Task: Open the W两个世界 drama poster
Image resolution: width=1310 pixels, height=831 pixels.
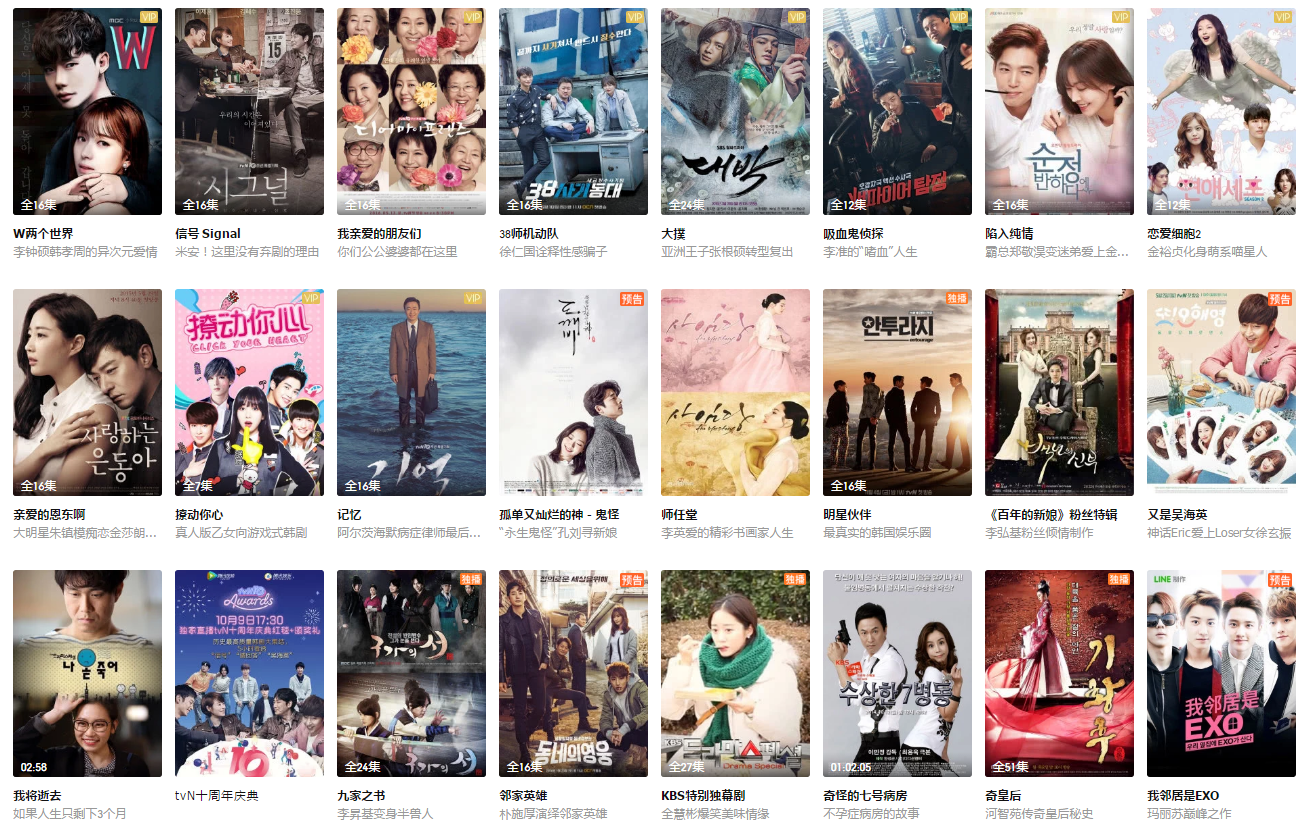Action: (x=87, y=111)
